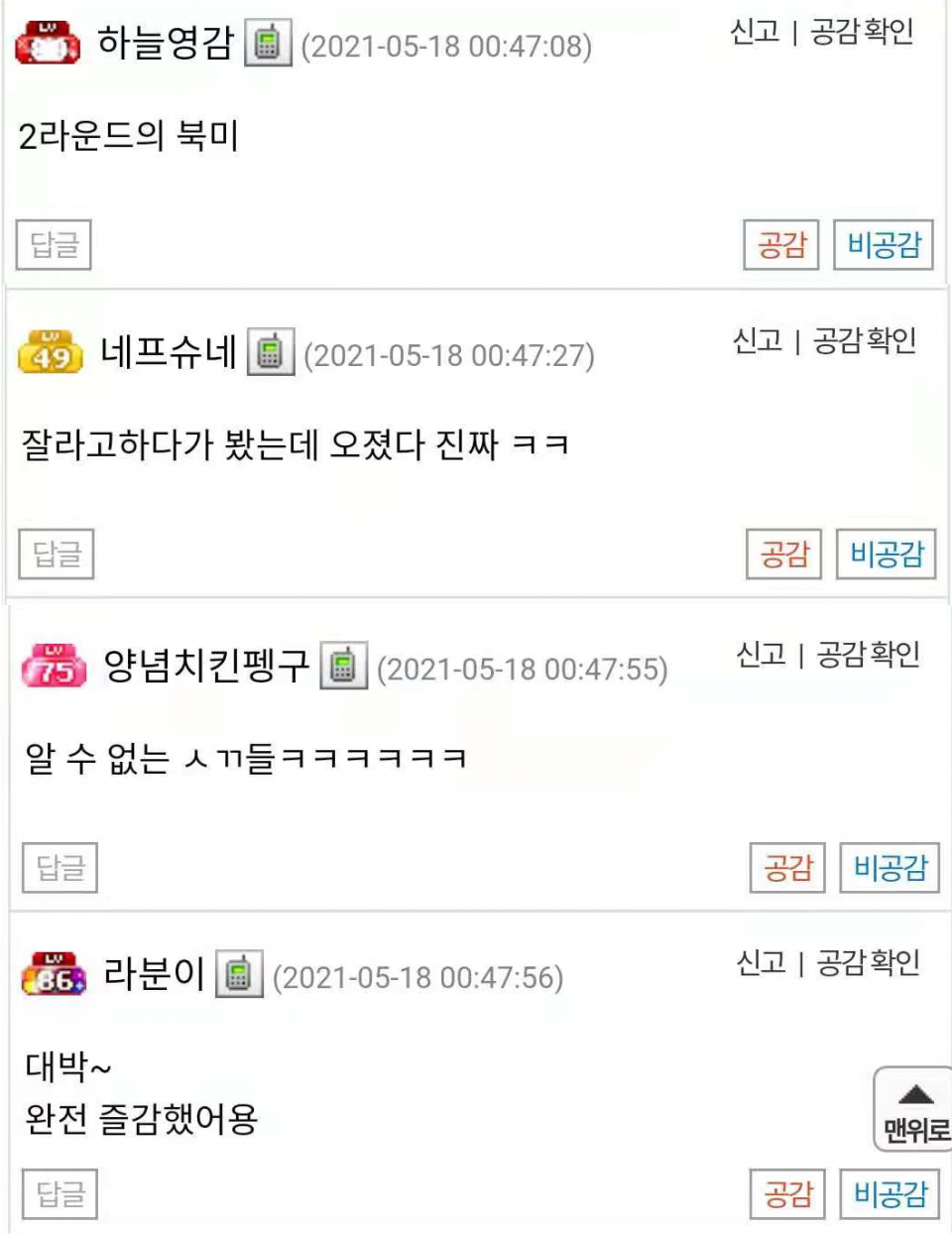Tap 공감 on 하늘영감's comment
The width and height of the screenshot is (952, 1237).
click(x=781, y=245)
